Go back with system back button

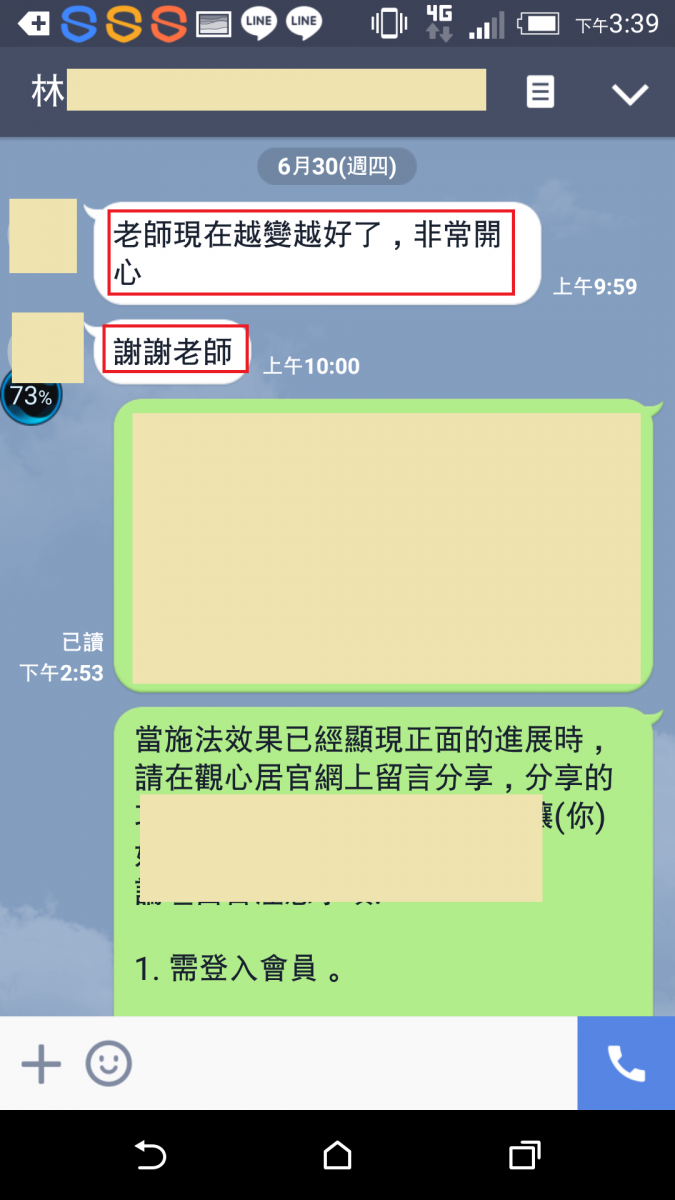click(150, 1156)
